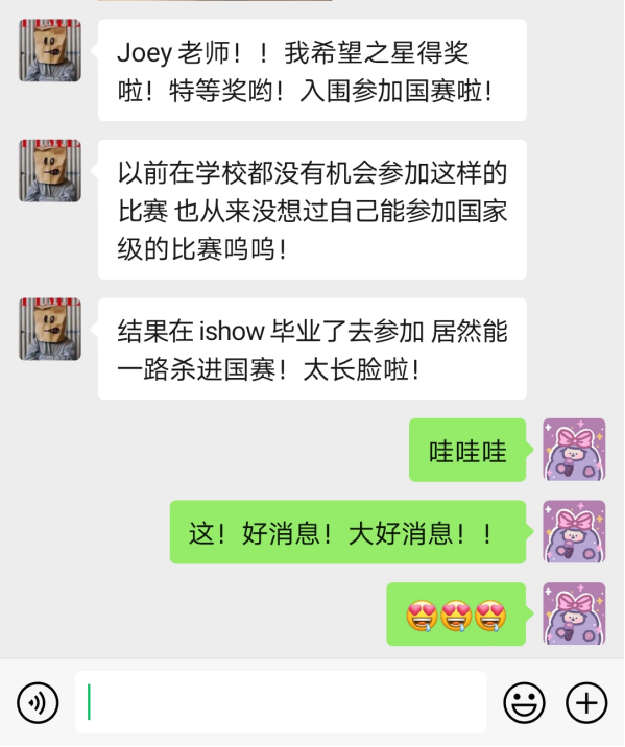This screenshot has width=625, height=747.
Task: Switch to voice message input
Action: coord(38,703)
